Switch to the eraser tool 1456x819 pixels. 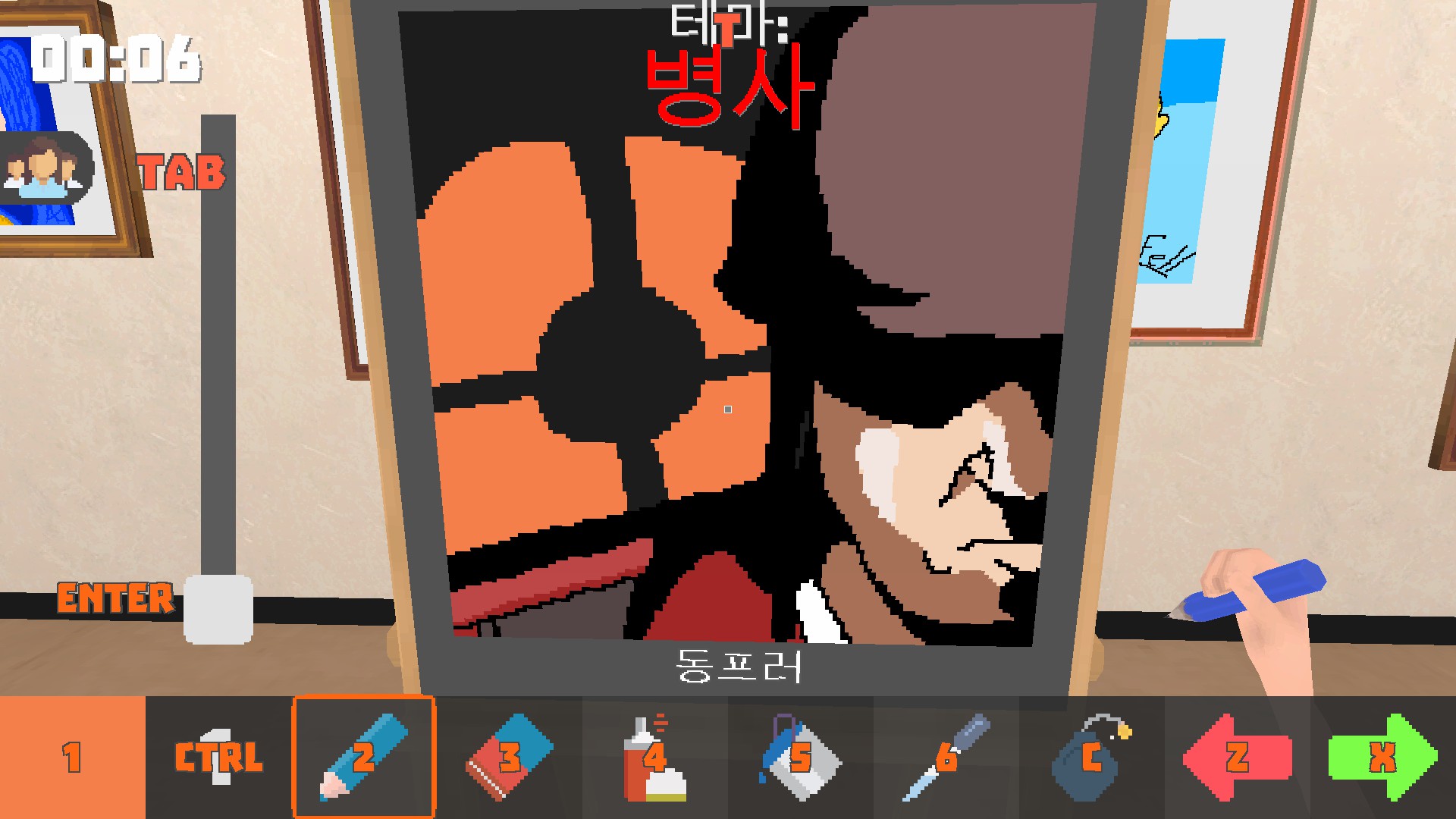pos(510,757)
